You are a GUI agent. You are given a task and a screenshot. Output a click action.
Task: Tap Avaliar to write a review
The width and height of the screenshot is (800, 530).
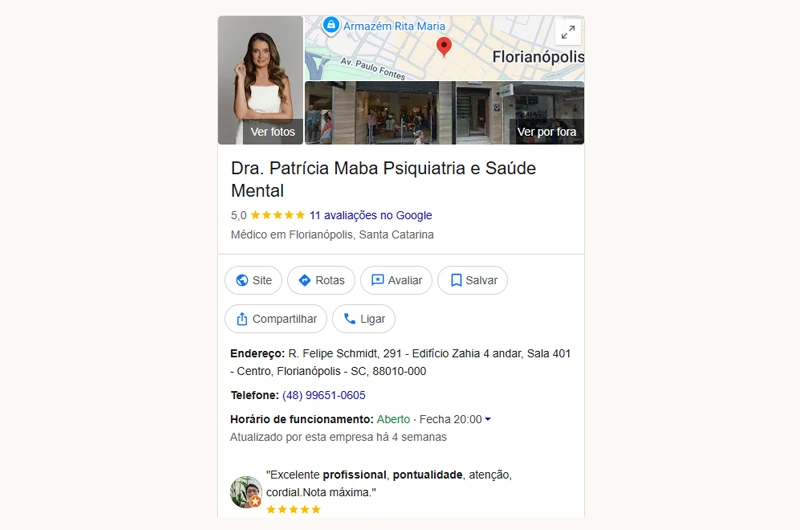[x=396, y=281]
